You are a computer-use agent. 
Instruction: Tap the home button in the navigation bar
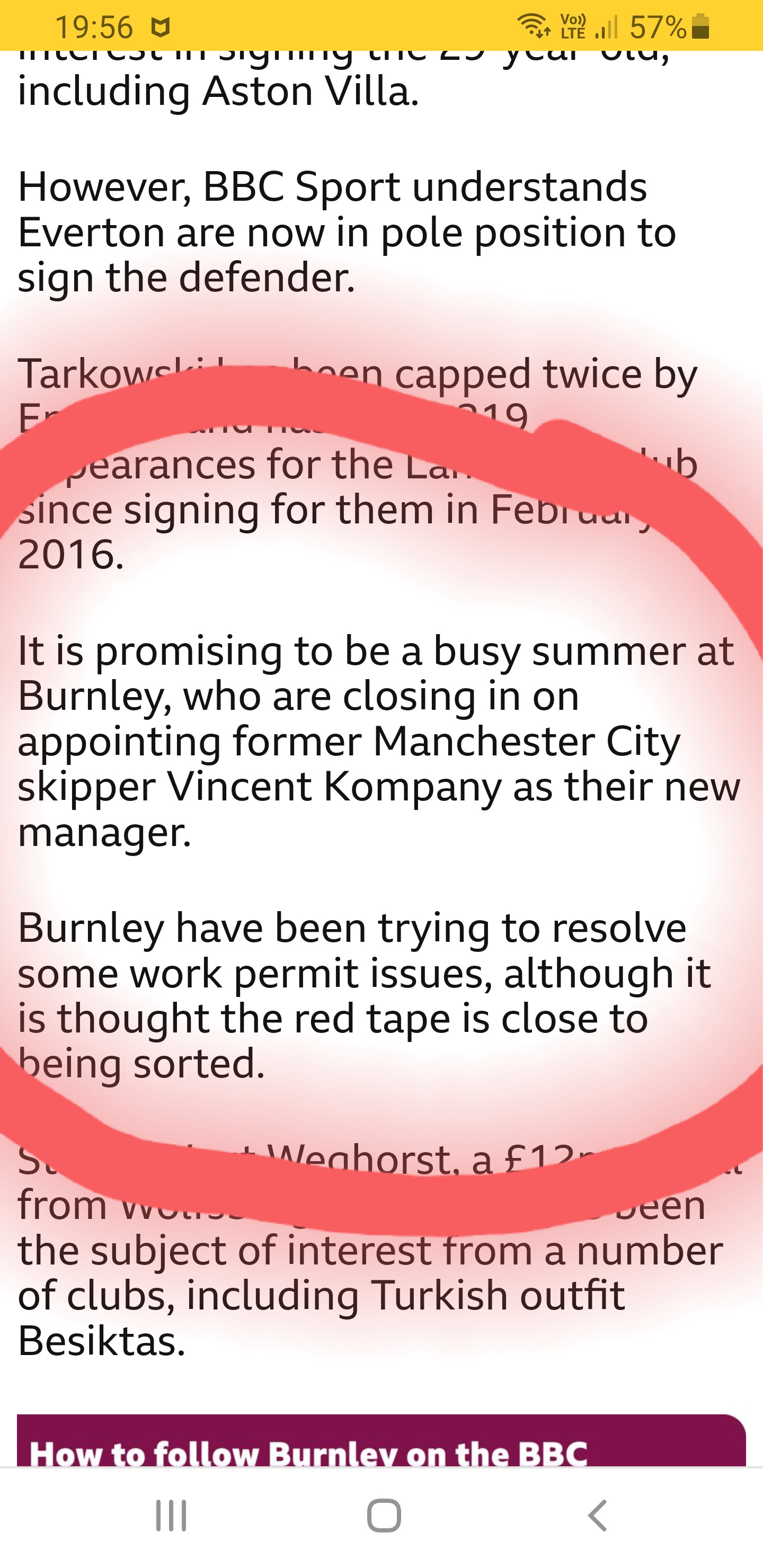(384, 1515)
